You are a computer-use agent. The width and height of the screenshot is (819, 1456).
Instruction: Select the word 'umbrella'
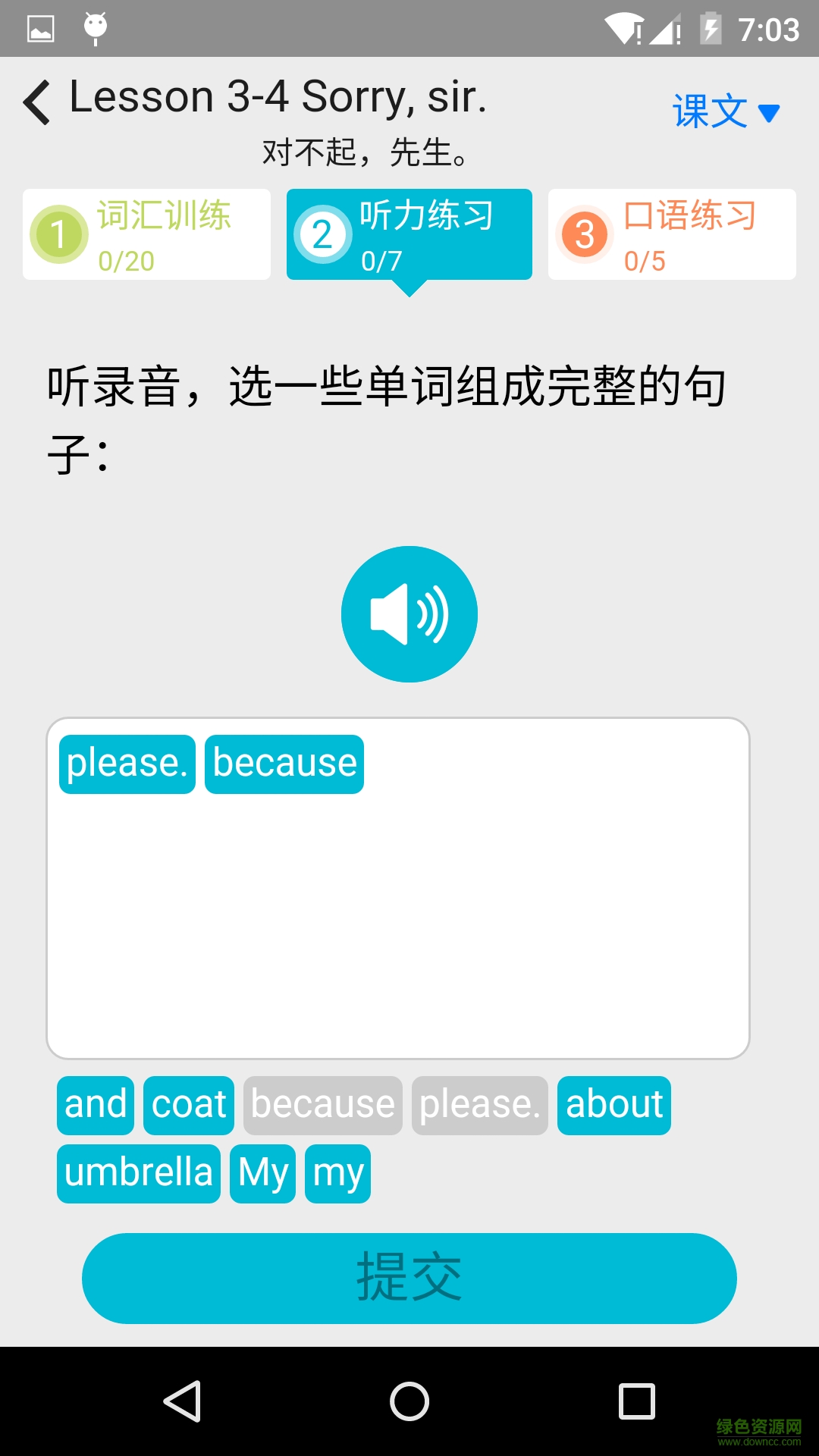pyautogui.click(x=138, y=1173)
